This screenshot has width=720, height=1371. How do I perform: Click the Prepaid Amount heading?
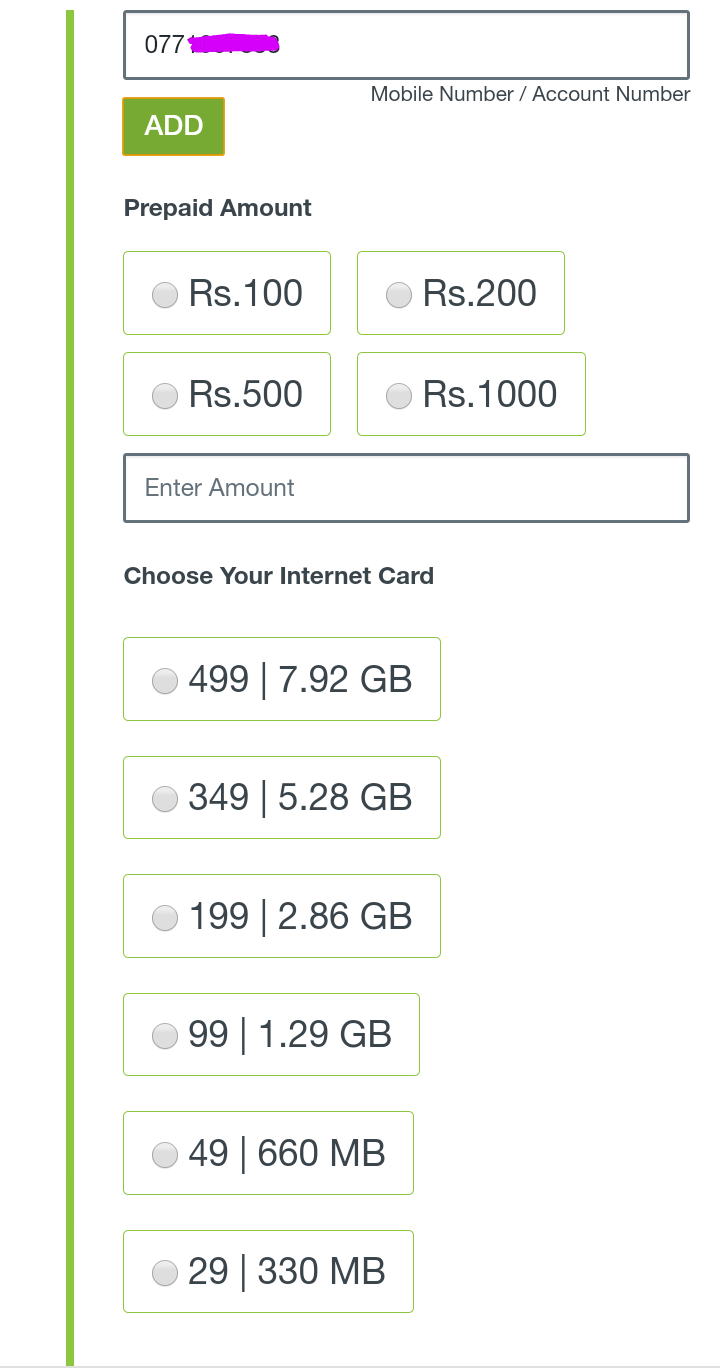(217, 207)
